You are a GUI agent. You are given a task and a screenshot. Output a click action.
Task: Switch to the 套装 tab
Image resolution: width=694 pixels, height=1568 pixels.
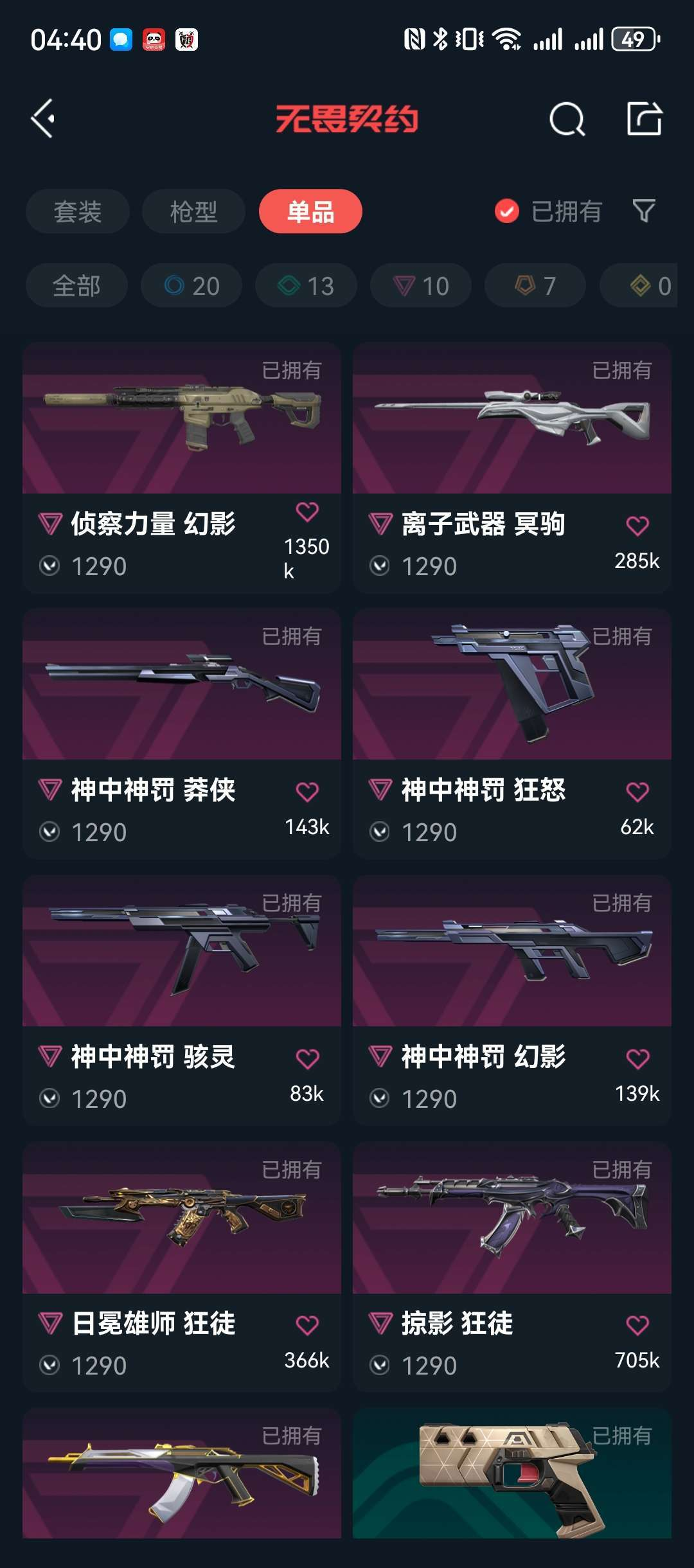coord(78,211)
